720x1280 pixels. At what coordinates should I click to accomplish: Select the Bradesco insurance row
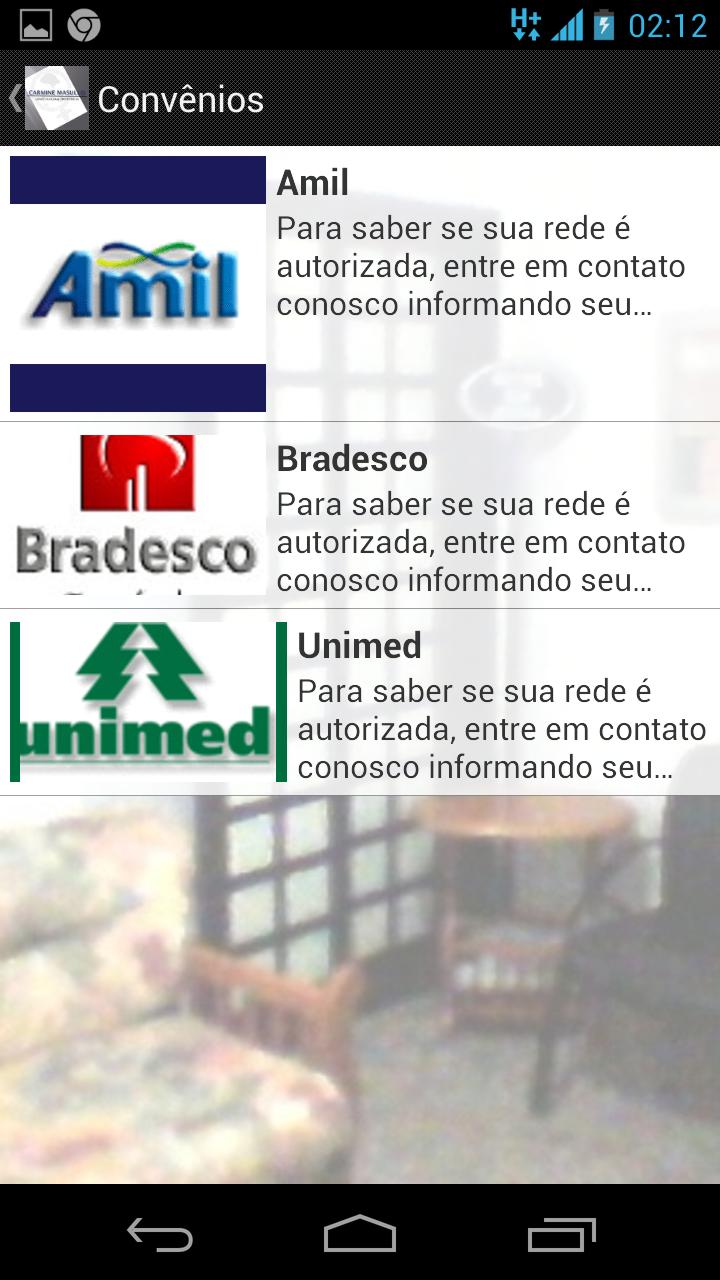pos(360,516)
